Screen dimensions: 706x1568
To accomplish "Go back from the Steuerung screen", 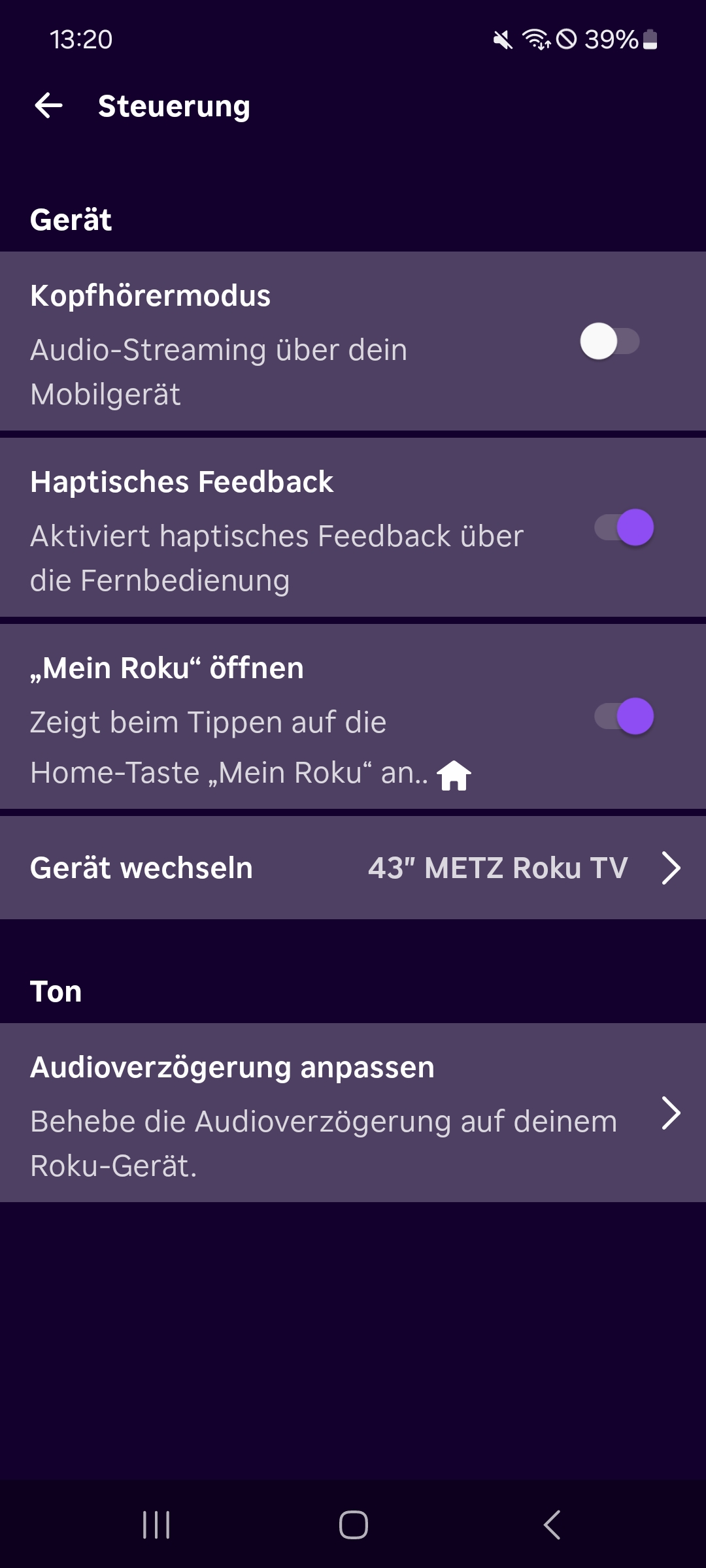I will [49, 105].
